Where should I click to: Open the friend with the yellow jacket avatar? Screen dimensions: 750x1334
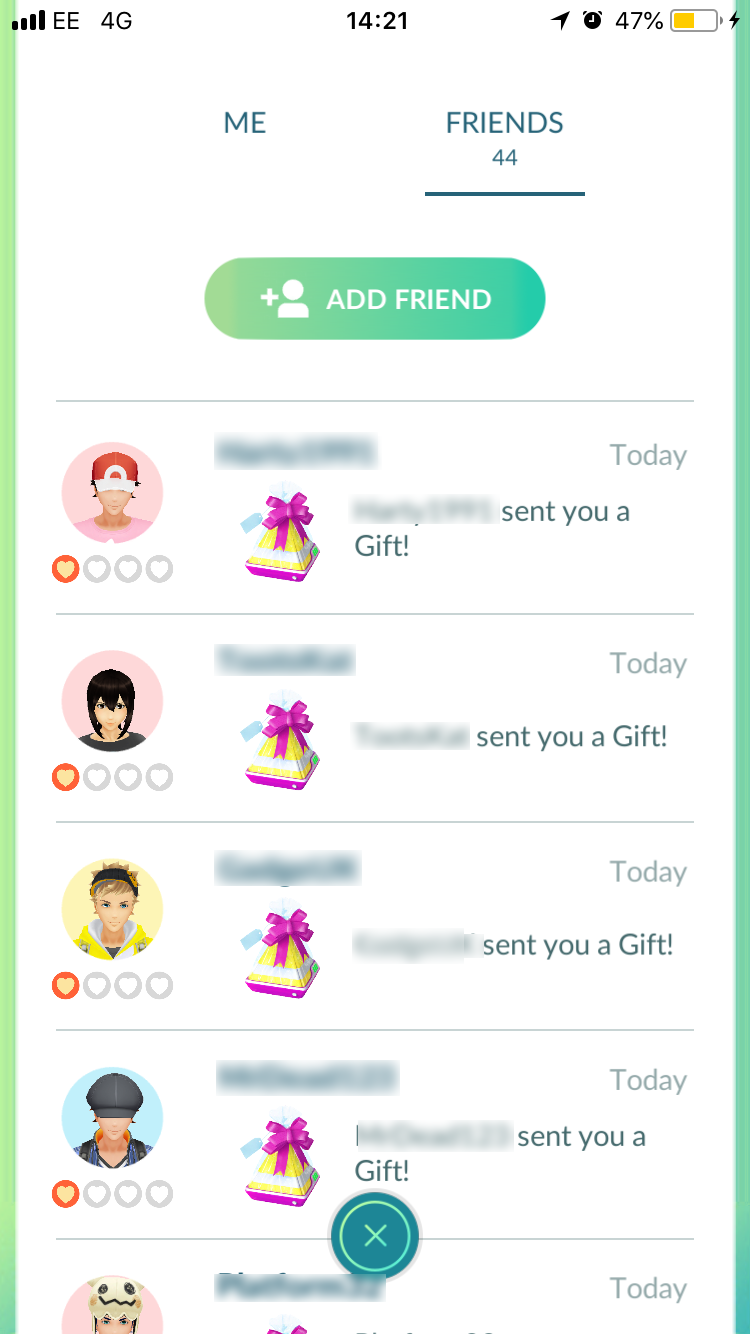click(112, 909)
